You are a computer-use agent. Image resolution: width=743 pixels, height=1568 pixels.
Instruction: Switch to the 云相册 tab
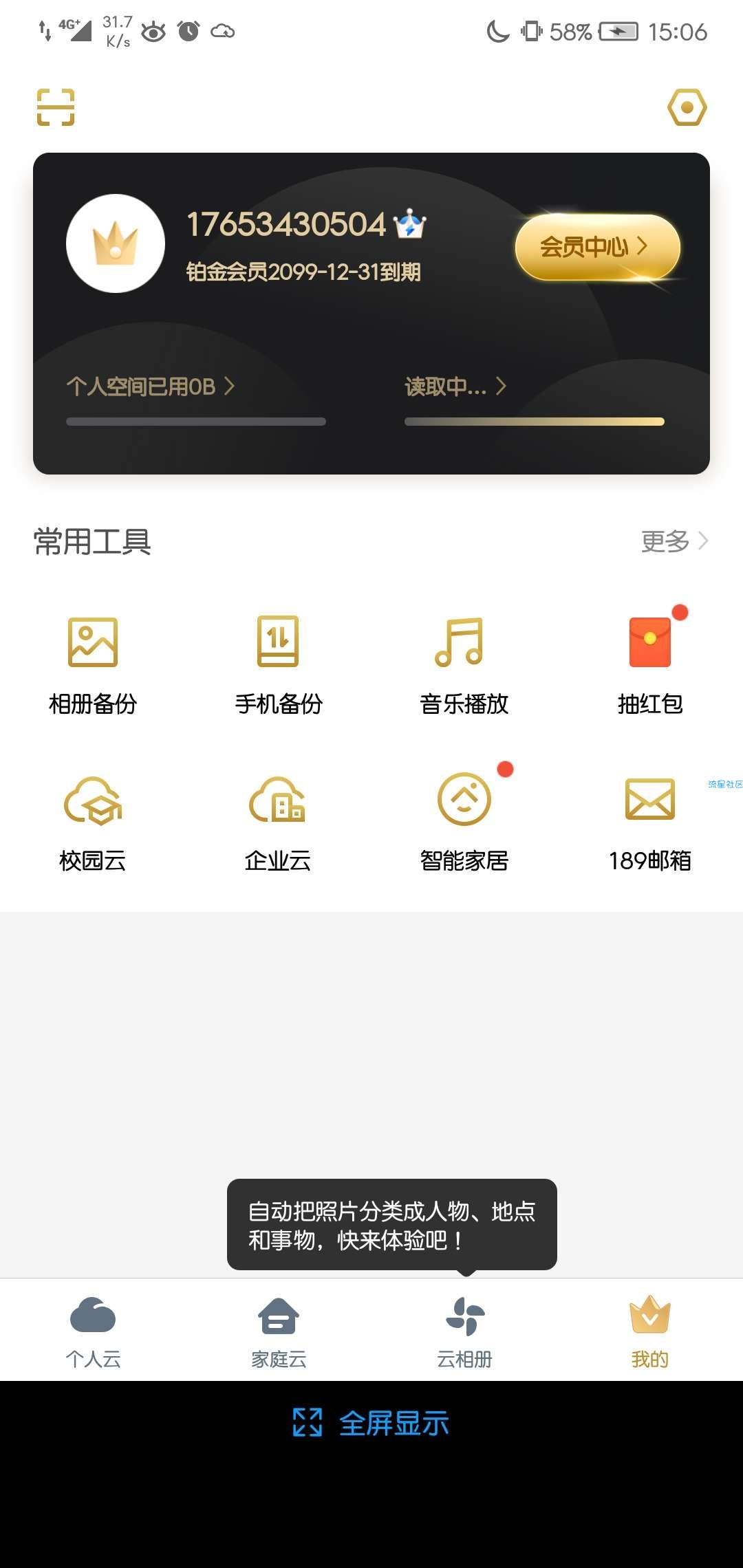click(x=464, y=1331)
